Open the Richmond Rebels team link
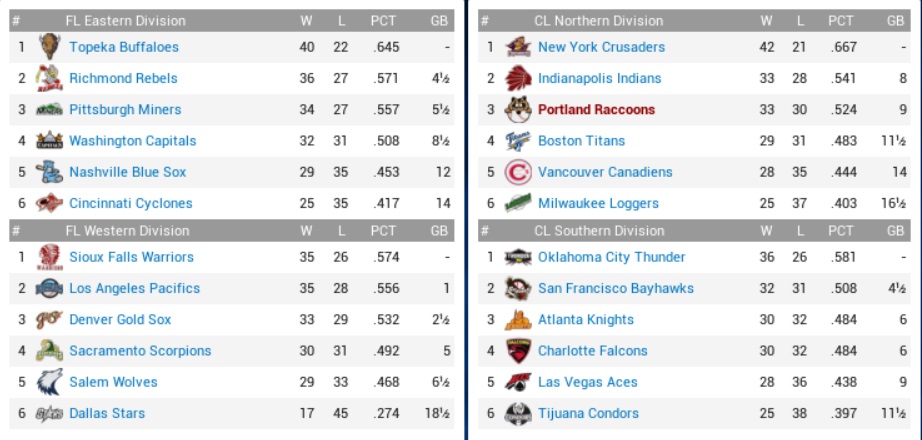 tap(123, 78)
